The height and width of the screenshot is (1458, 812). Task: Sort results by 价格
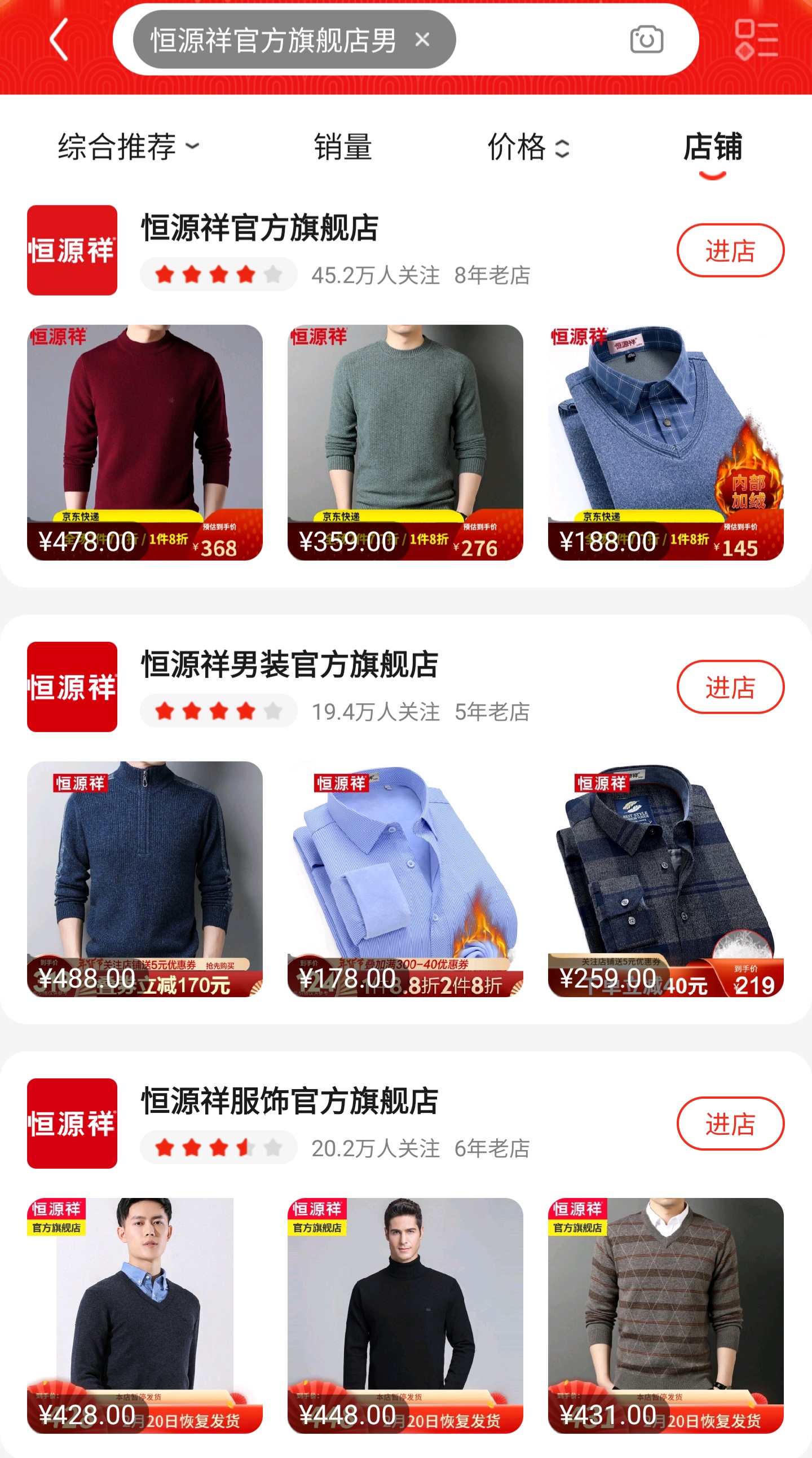tap(528, 147)
